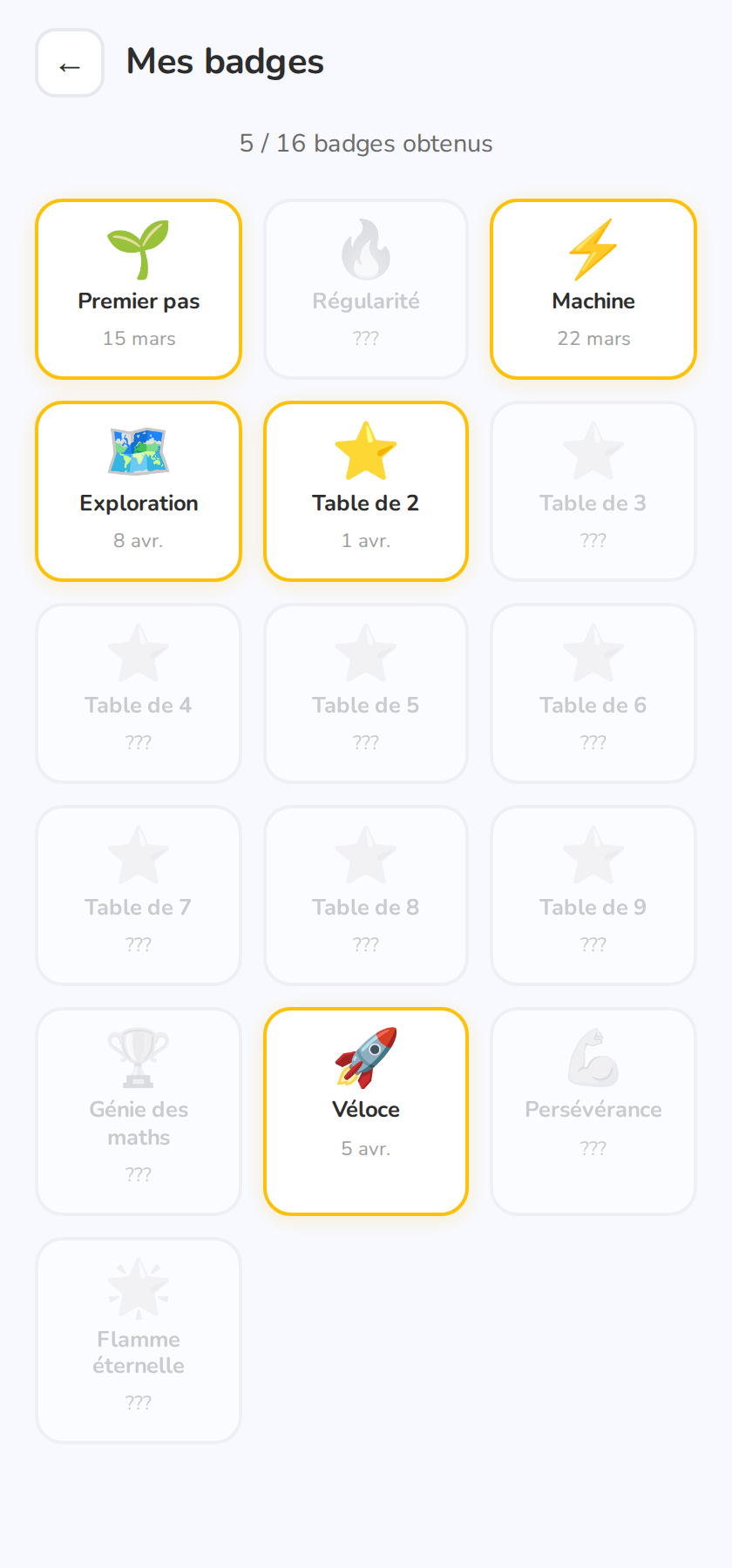The height and width of the screenshot is (1568, 732).
Task: Open the Premier pas badge card
Action: 139,289
